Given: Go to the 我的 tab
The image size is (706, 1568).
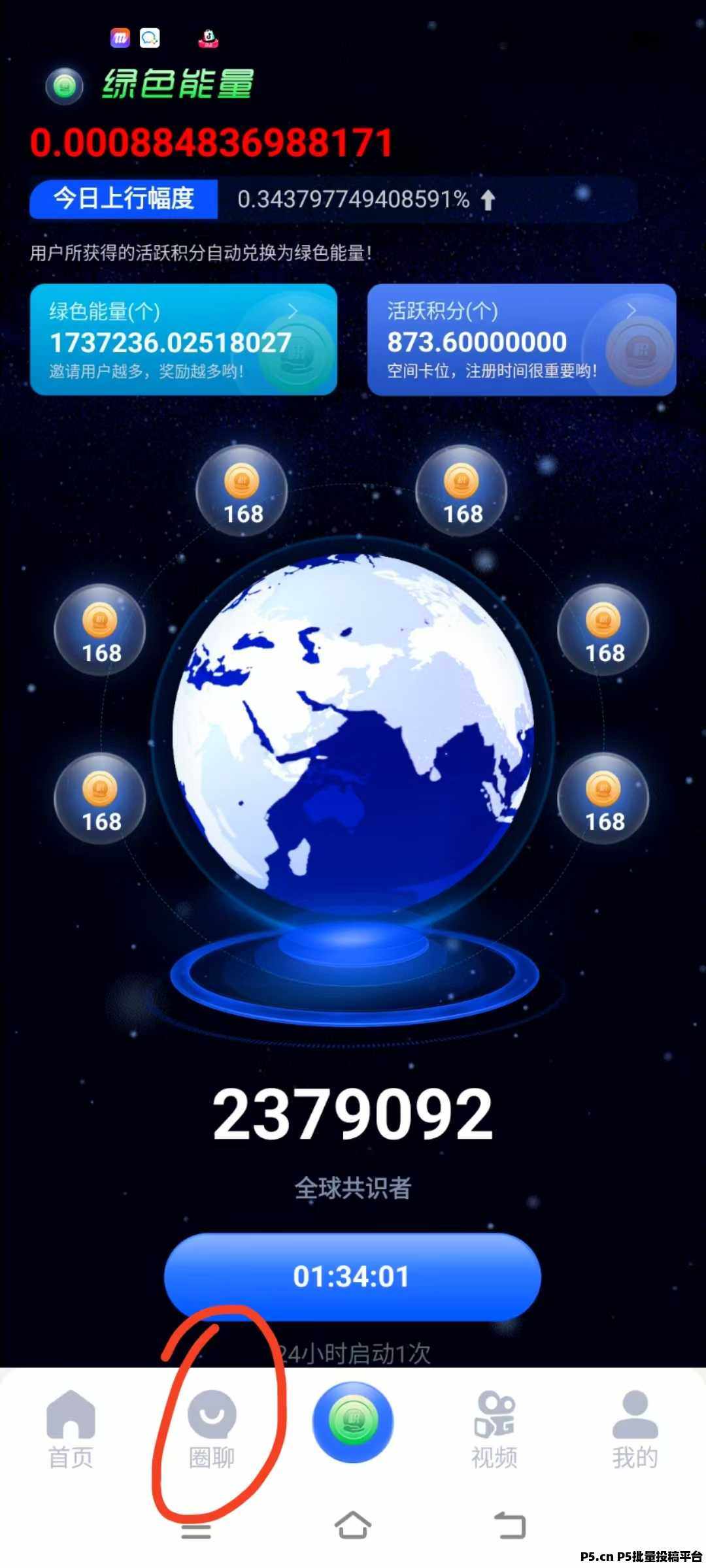Looking at the screenshot, I should click(x=635, y=1431).
